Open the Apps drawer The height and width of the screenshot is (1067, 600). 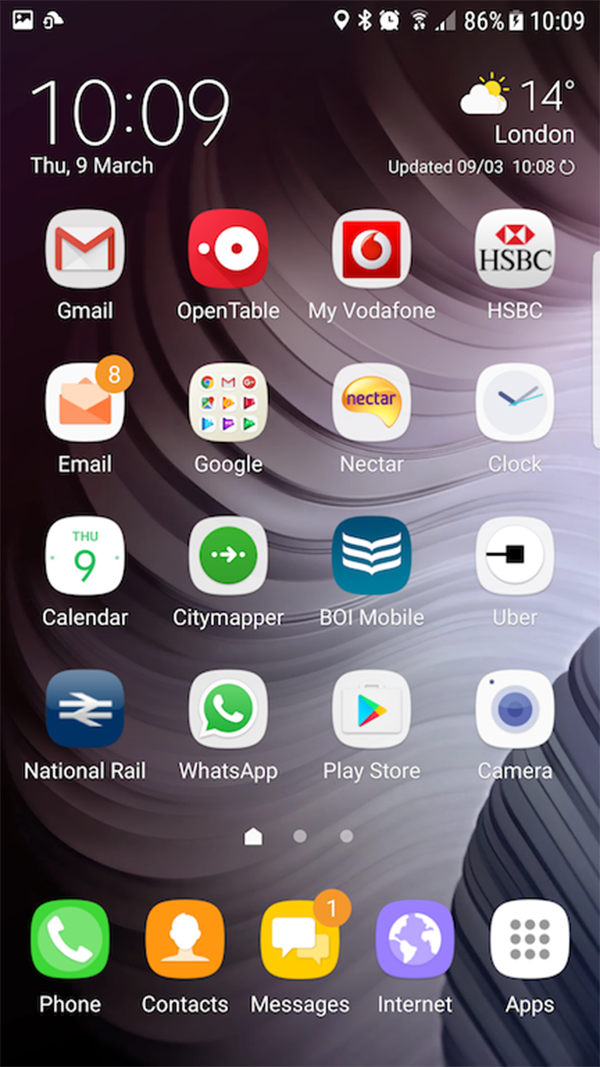click(529, 940)
